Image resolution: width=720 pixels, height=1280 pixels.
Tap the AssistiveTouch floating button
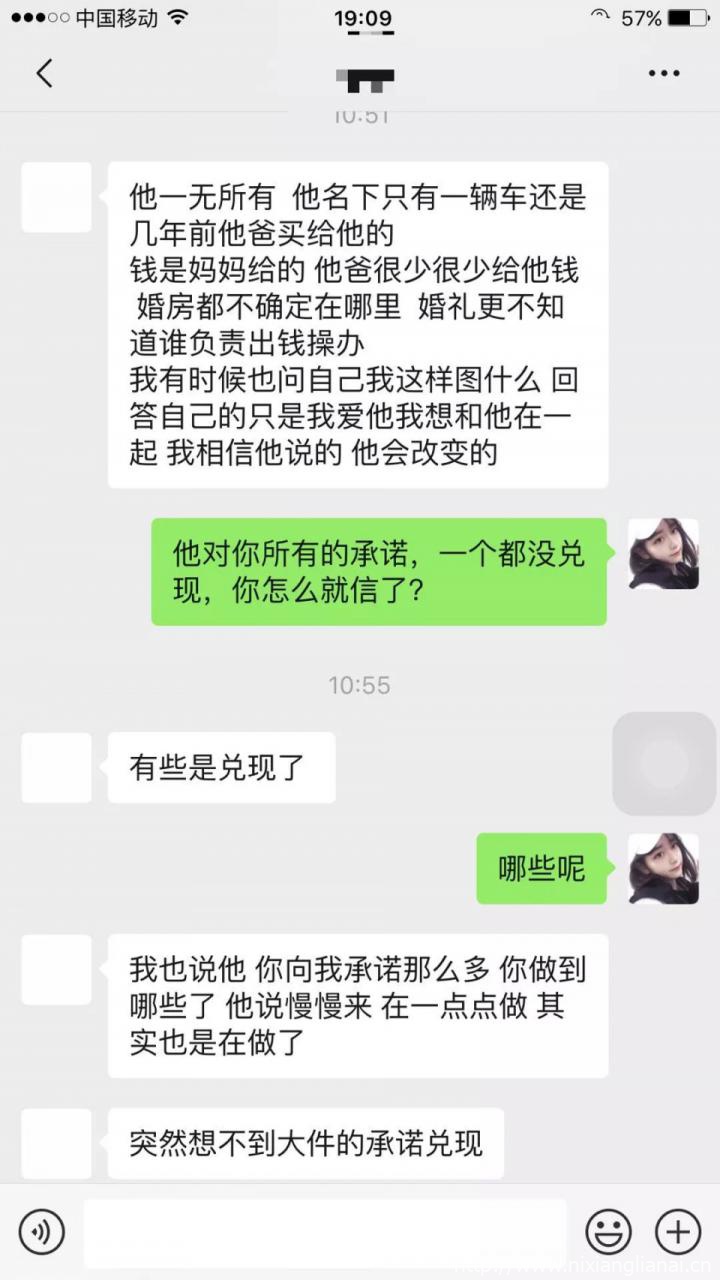(664, 763)
